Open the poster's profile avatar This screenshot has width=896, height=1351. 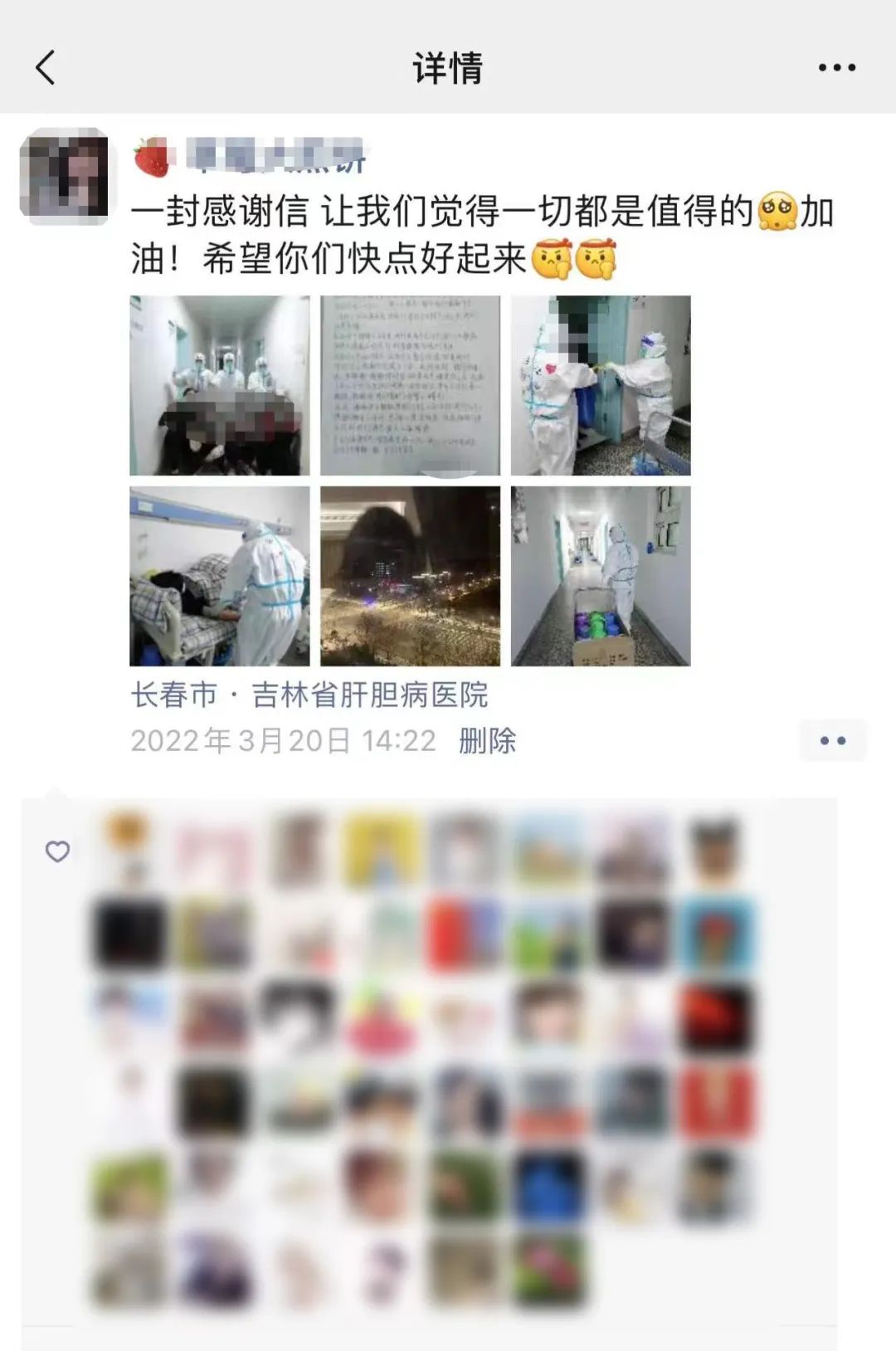point(65,177)
